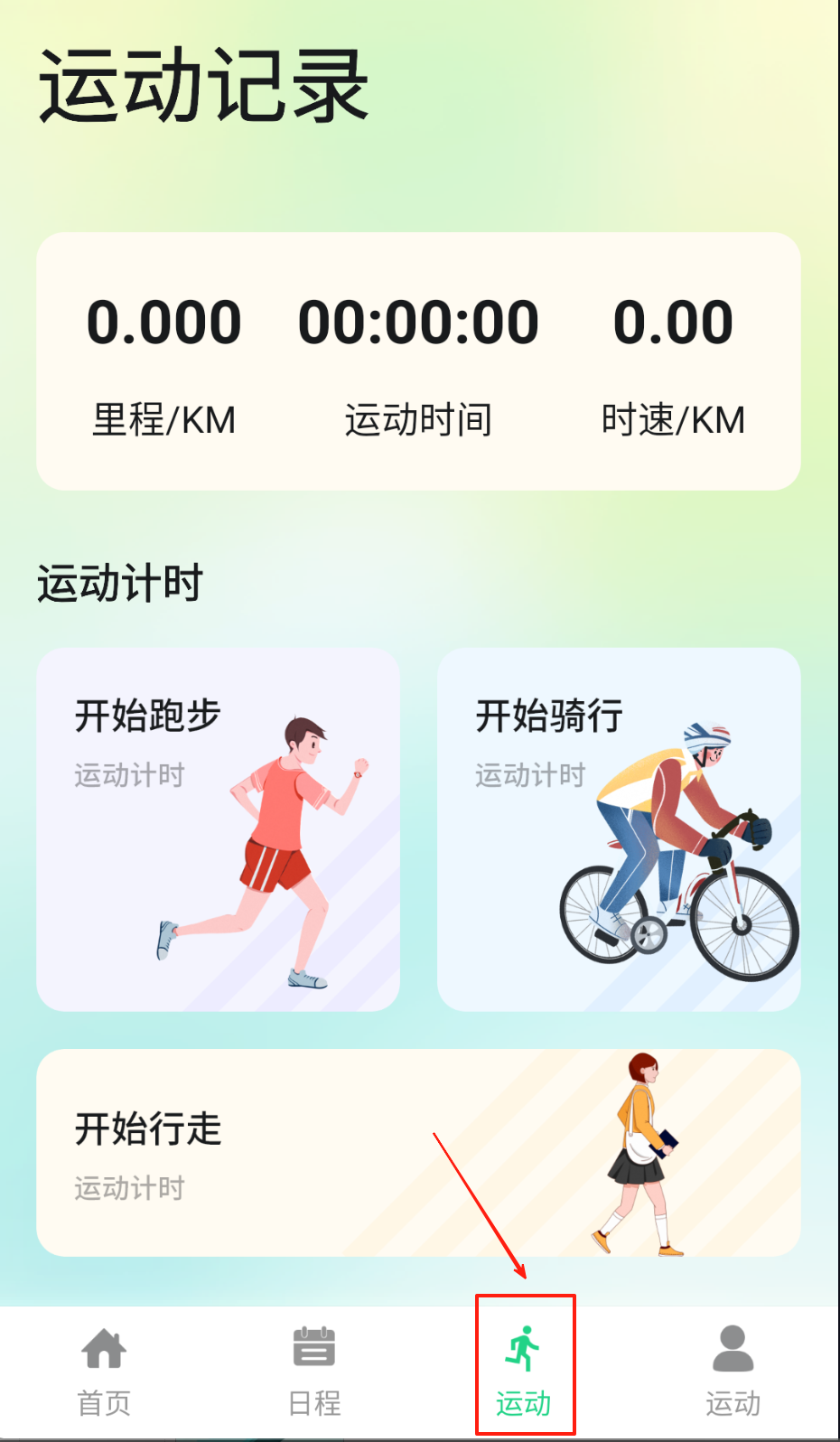Screen dimensions: 840x1442
Task: Switch to the 首页 home tab
Action: coord(104,1370)
